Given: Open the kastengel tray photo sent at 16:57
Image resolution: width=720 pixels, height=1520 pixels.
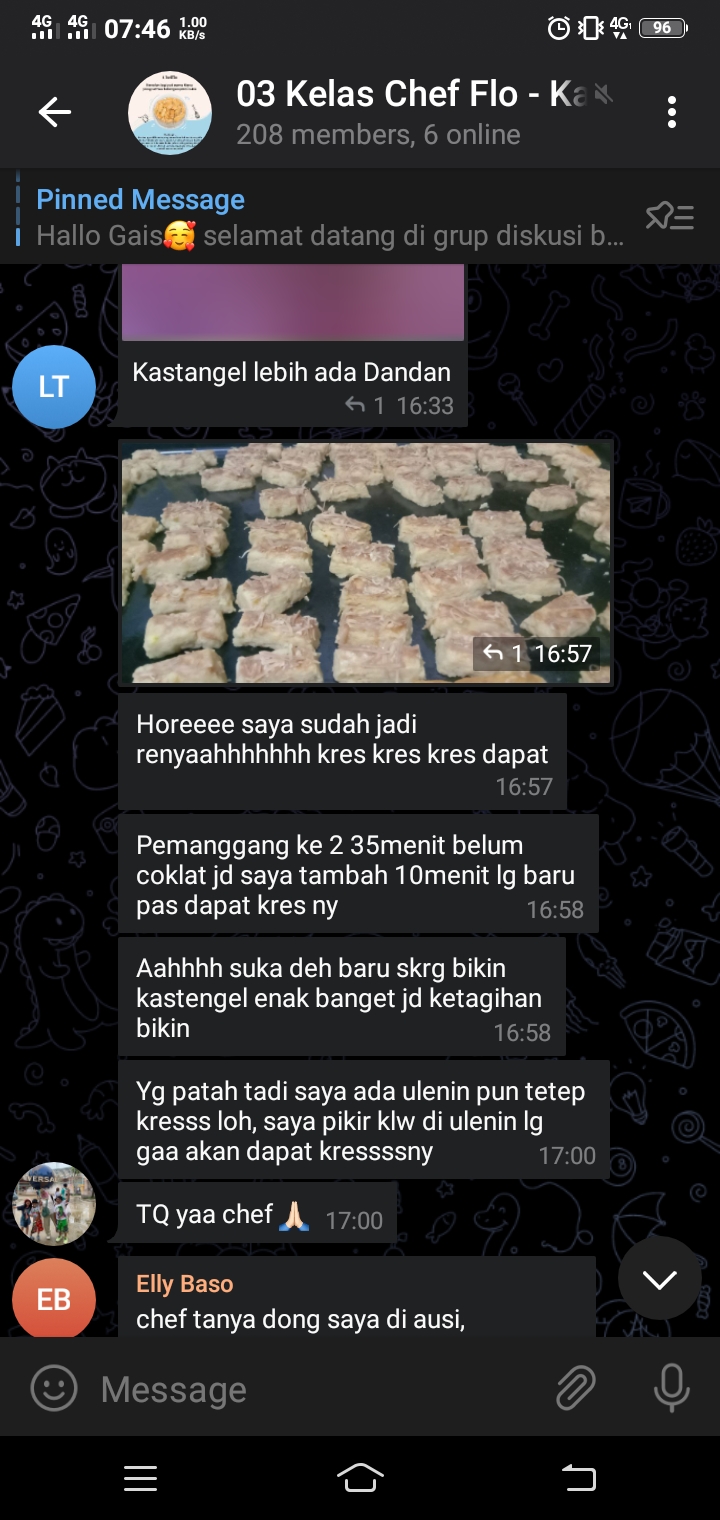Looking at the screenshot, I should click(x=366, y=563).
